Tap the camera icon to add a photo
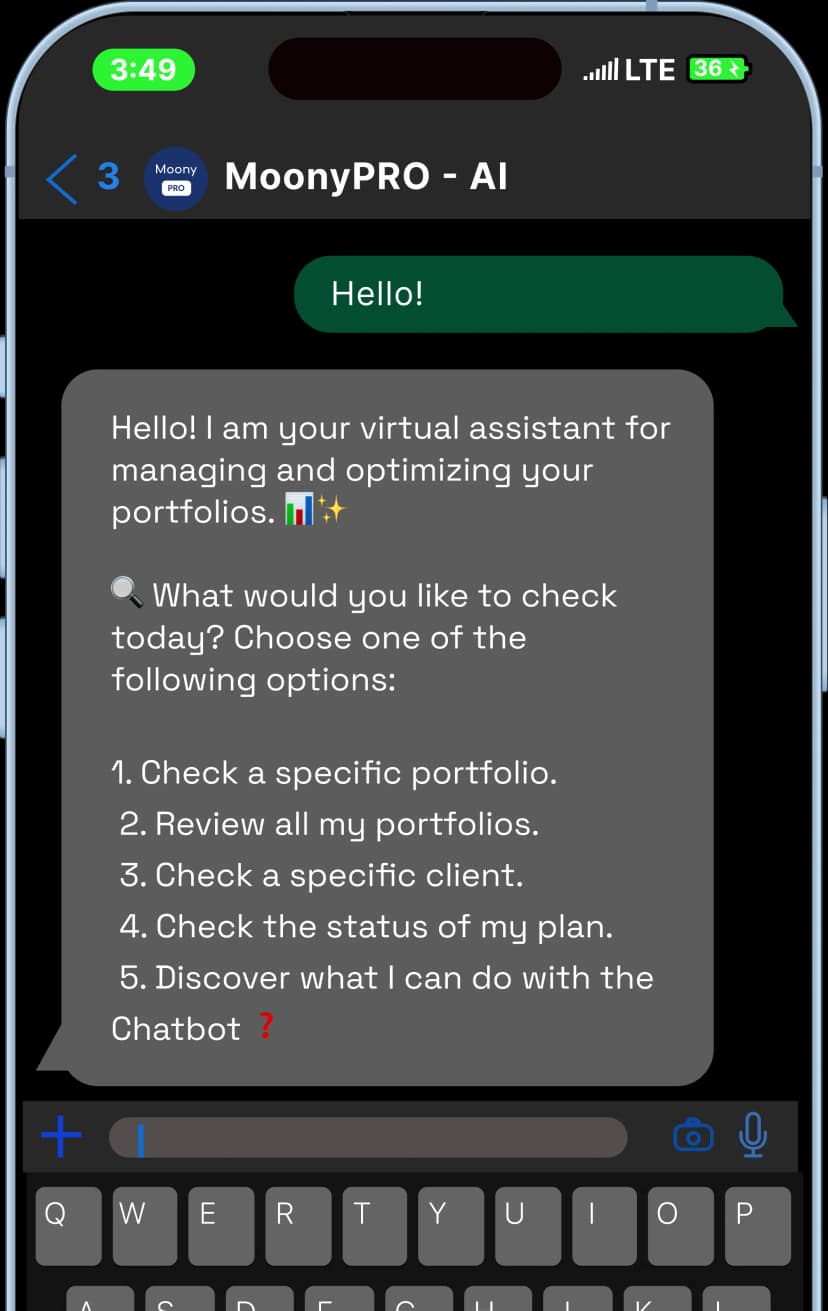 pyautogui.click(x=694, y=1134)
